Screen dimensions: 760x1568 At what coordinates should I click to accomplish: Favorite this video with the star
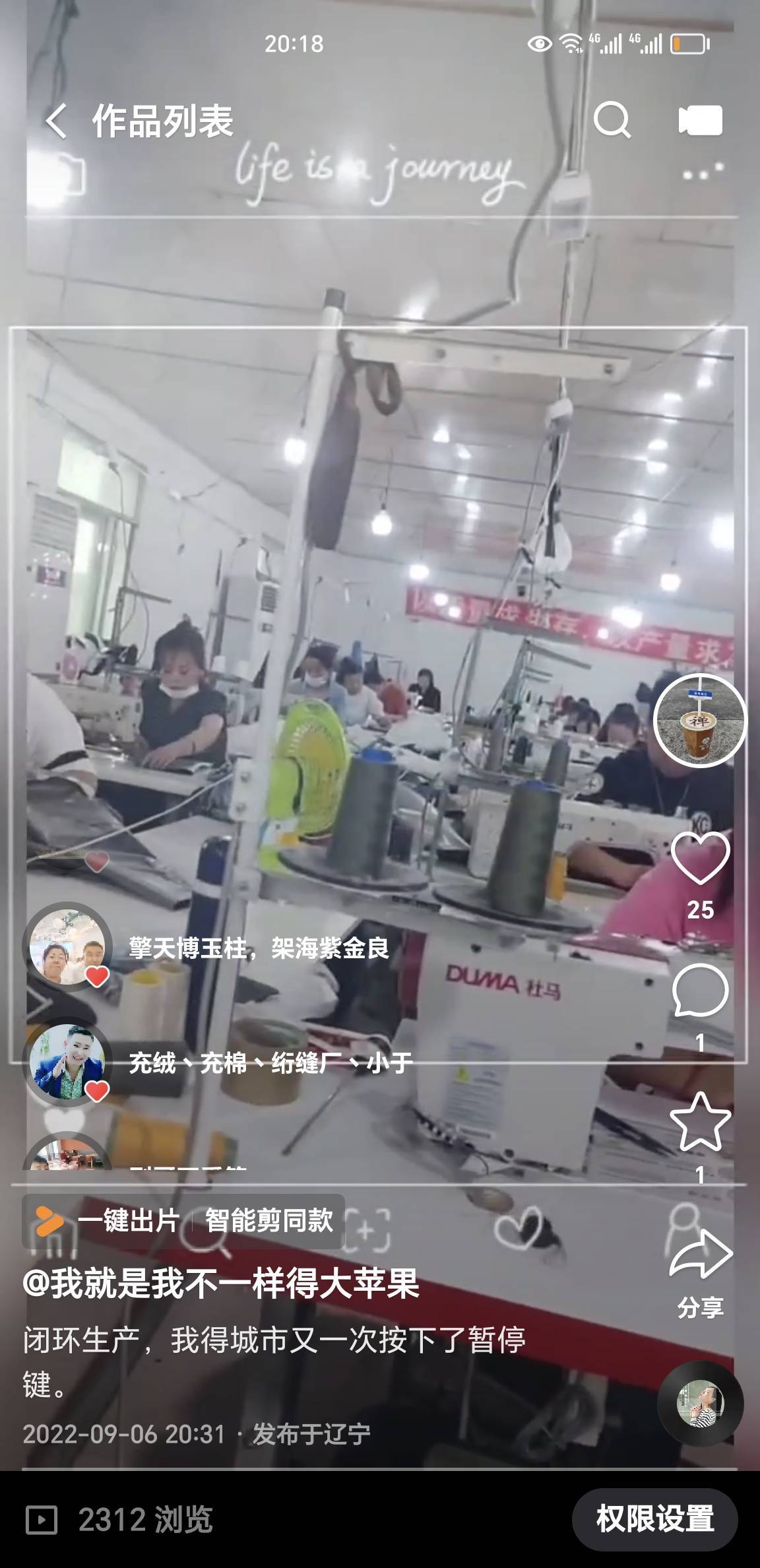(700, 1123)
